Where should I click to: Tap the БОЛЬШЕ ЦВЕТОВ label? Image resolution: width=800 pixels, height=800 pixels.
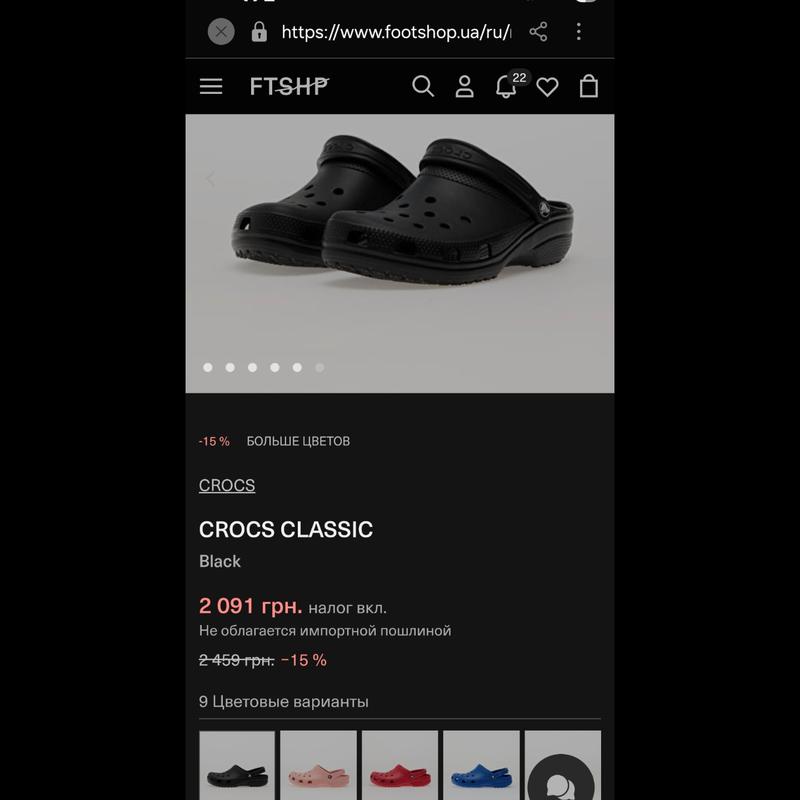tap(298, 441)
